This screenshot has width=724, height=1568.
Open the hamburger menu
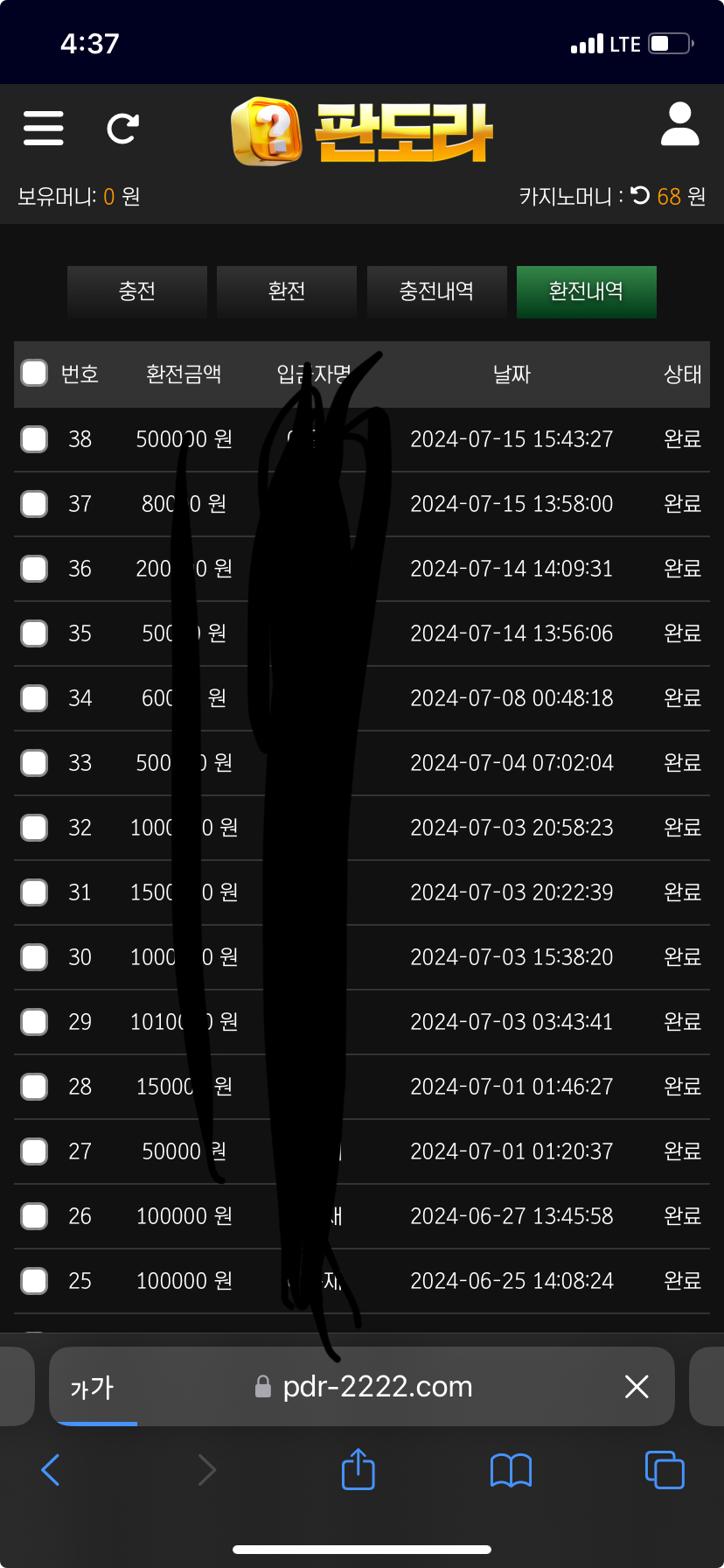click(43, 128)
